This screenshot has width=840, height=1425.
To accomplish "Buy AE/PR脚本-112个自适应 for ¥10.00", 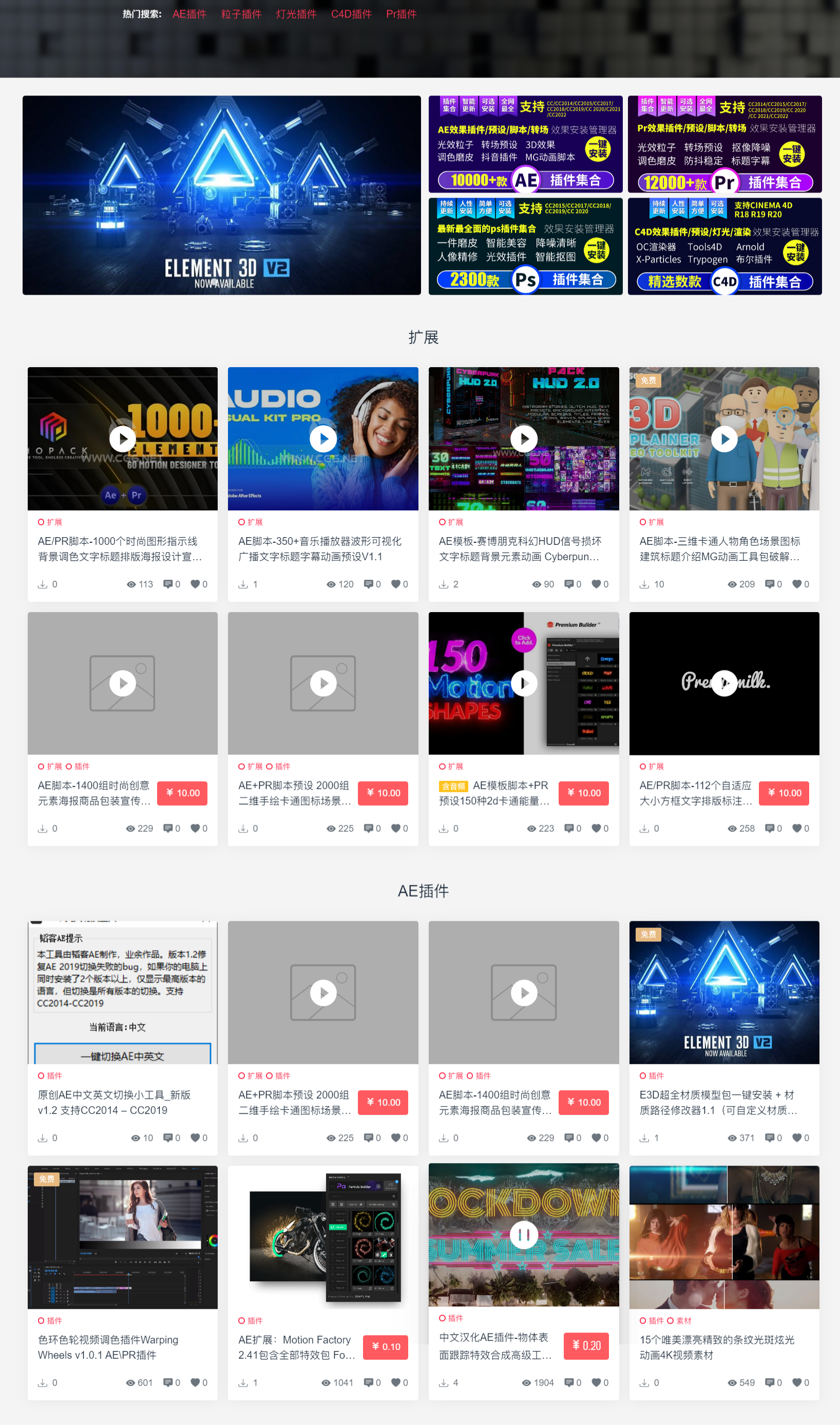I will coord(784,793).
